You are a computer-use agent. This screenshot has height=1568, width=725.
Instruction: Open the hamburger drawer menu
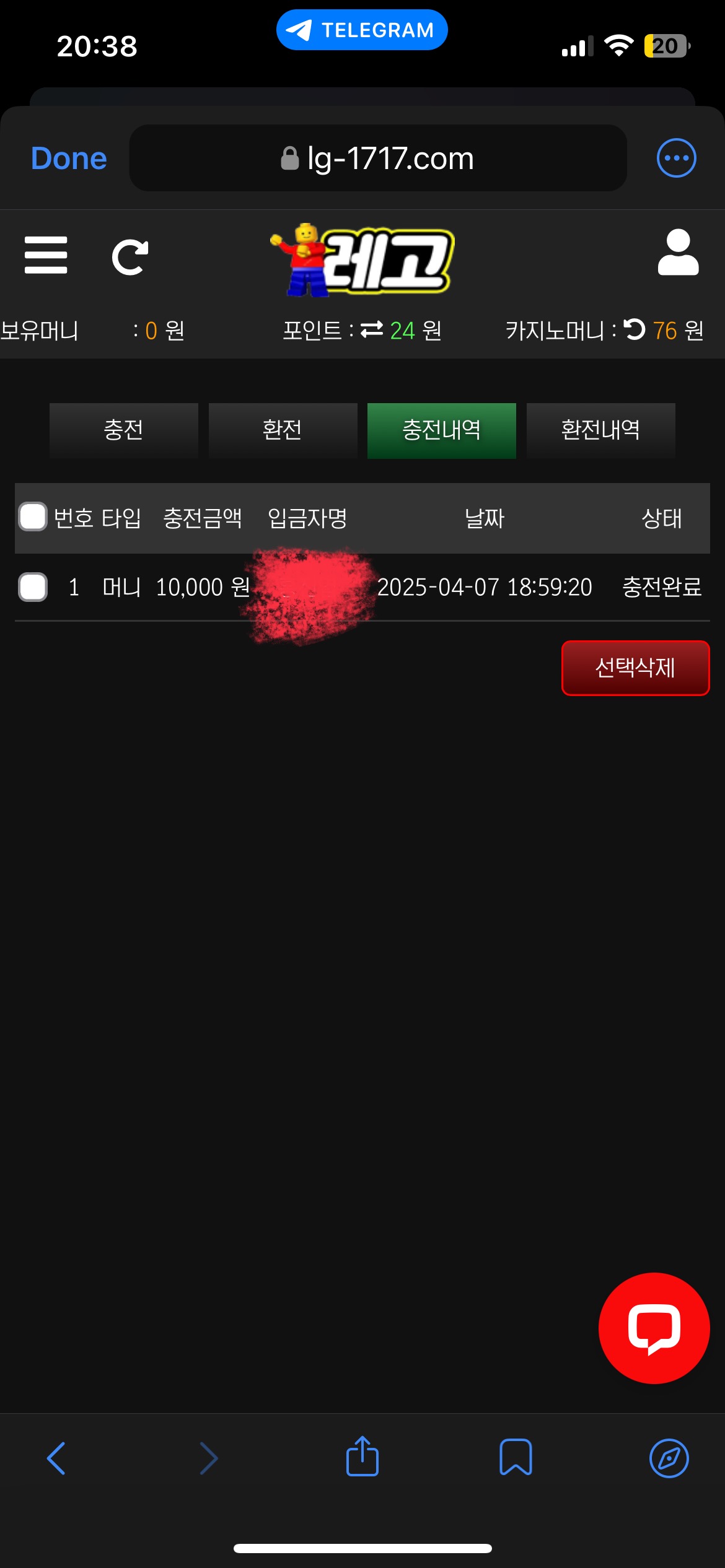point(46,255)
